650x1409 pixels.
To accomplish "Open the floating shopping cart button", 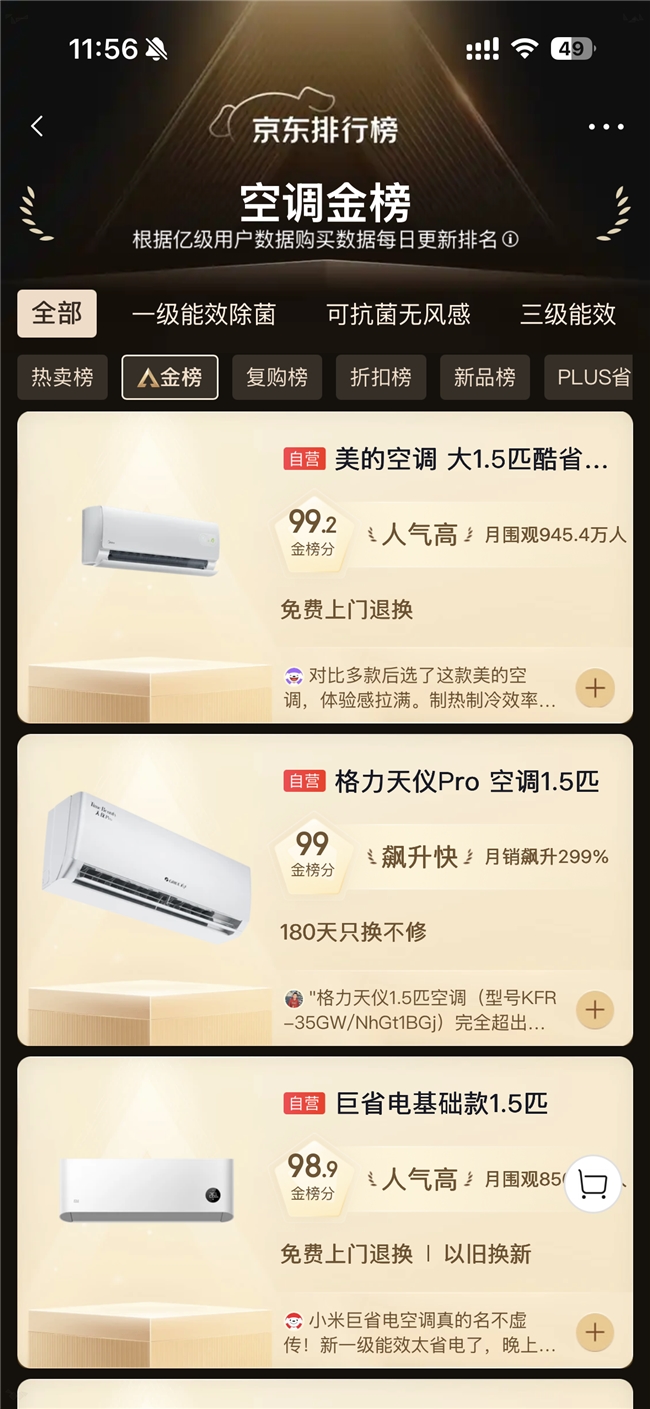I will click(x=593, y=1184).
